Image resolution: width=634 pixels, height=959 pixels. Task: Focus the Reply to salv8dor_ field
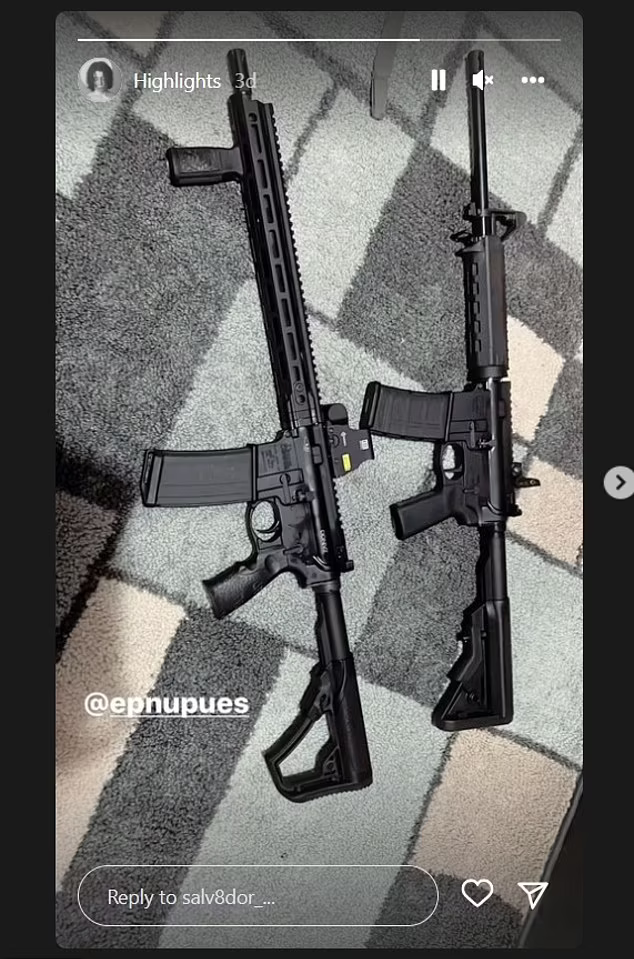tap(258, 896)
